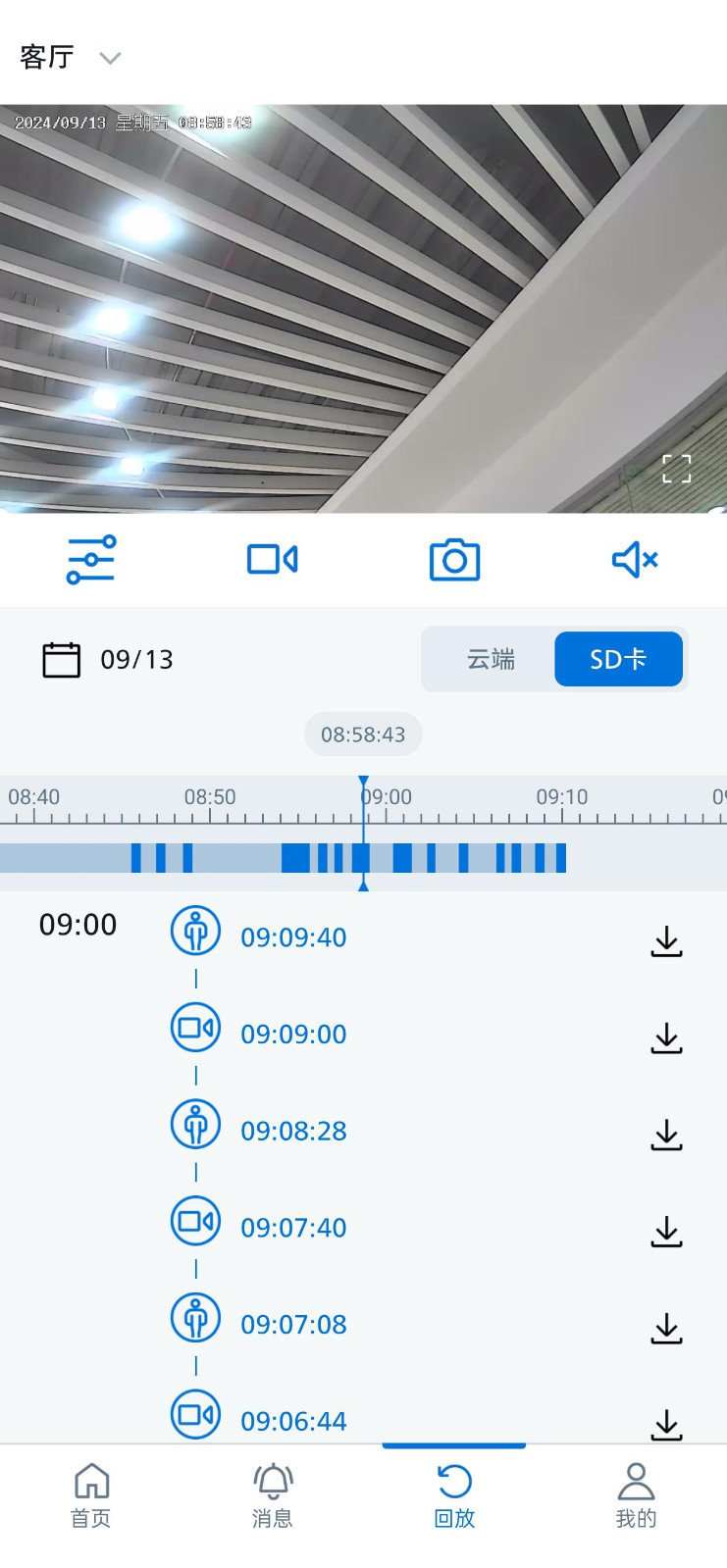This screenshot has width=727, height=1568.
Task: Select the SD卡 storage option
Action: [618, 659]
